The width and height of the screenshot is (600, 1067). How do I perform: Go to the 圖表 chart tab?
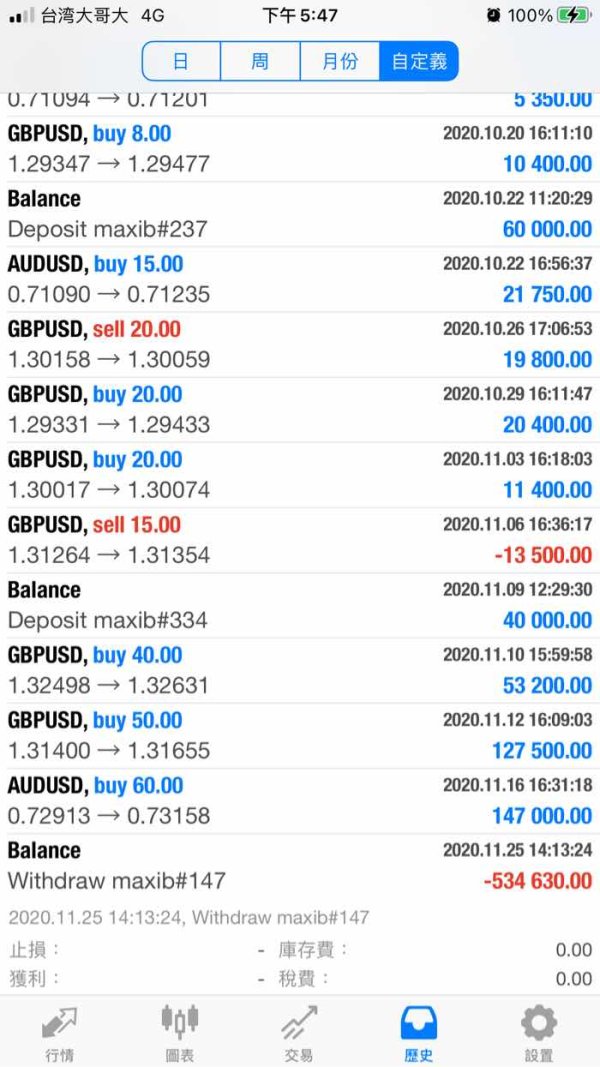point(179,1032)
